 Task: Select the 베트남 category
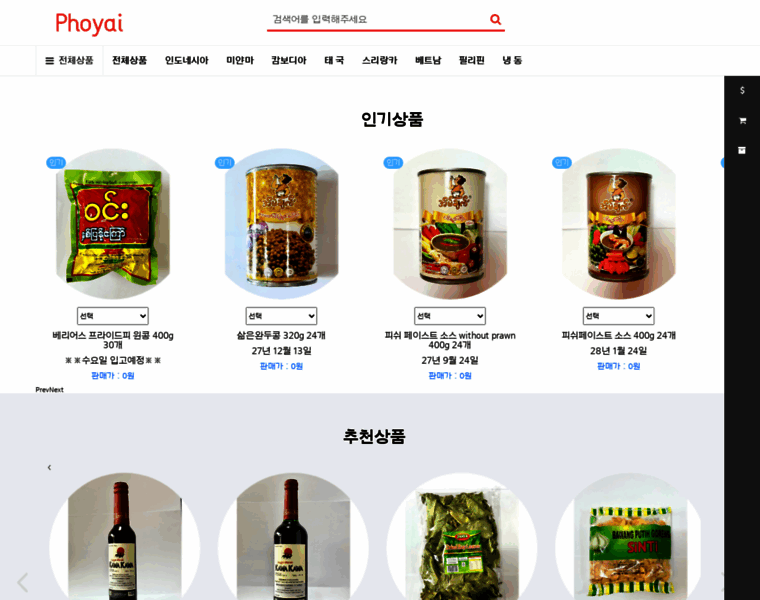click(428, 60)
